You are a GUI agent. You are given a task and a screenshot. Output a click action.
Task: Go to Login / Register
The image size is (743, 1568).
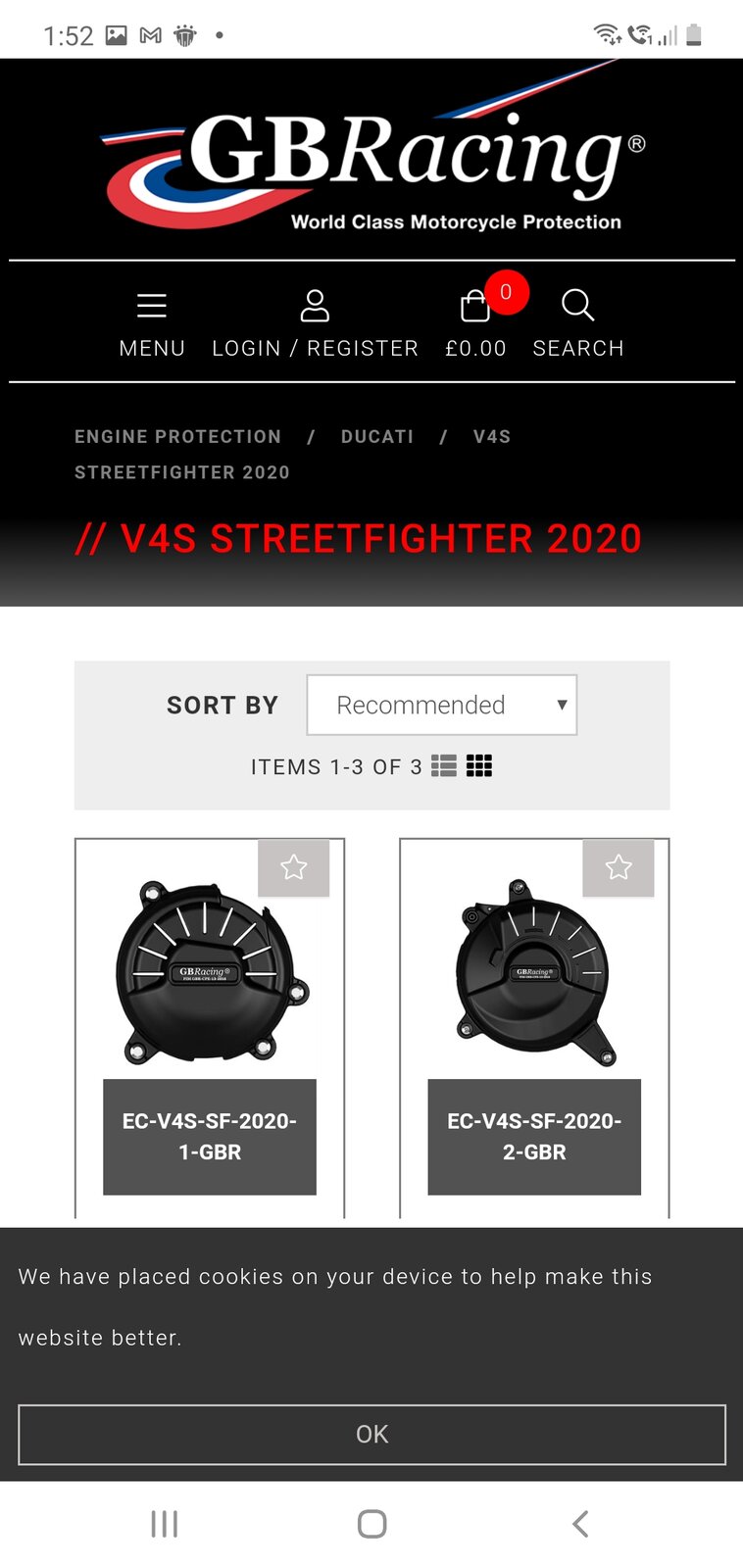315,324
